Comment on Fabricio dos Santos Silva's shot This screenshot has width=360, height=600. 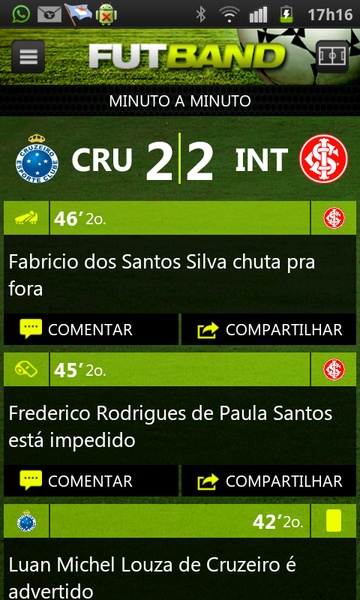coord(91,329)
